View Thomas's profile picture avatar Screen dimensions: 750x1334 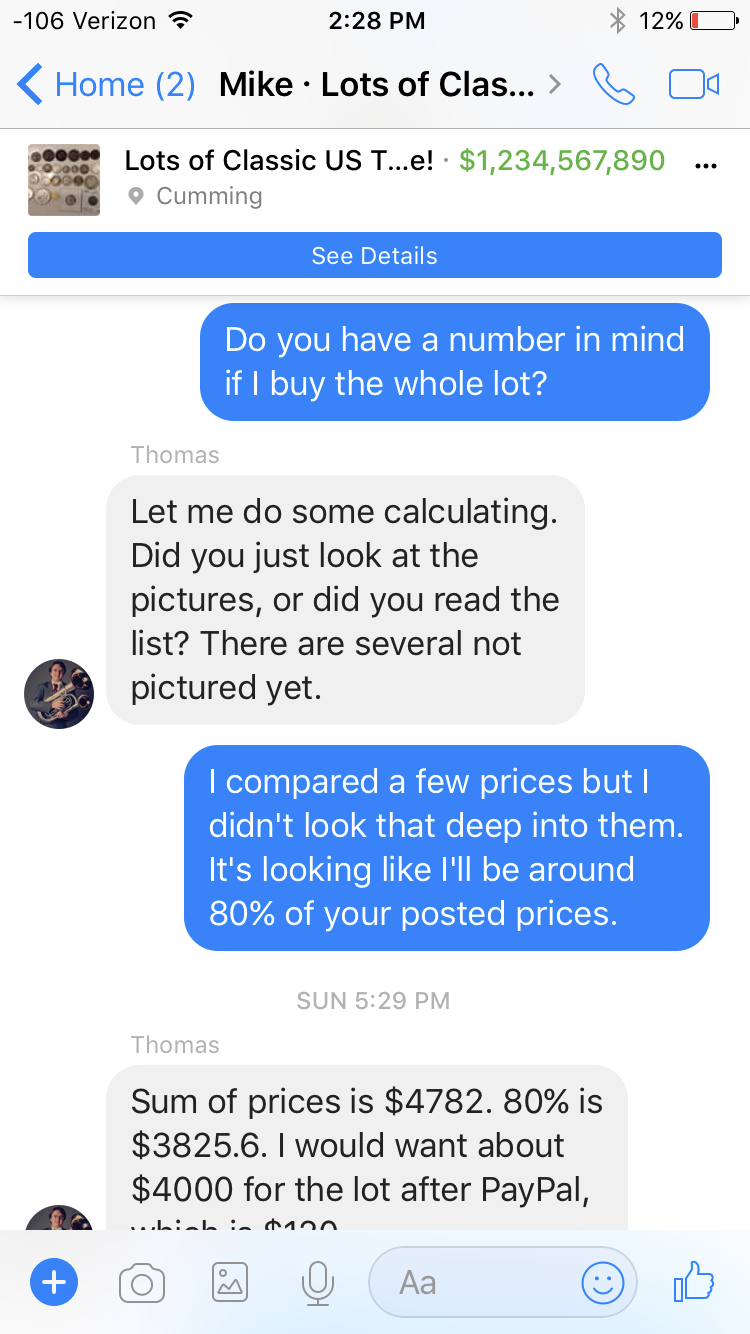[59, 693]
